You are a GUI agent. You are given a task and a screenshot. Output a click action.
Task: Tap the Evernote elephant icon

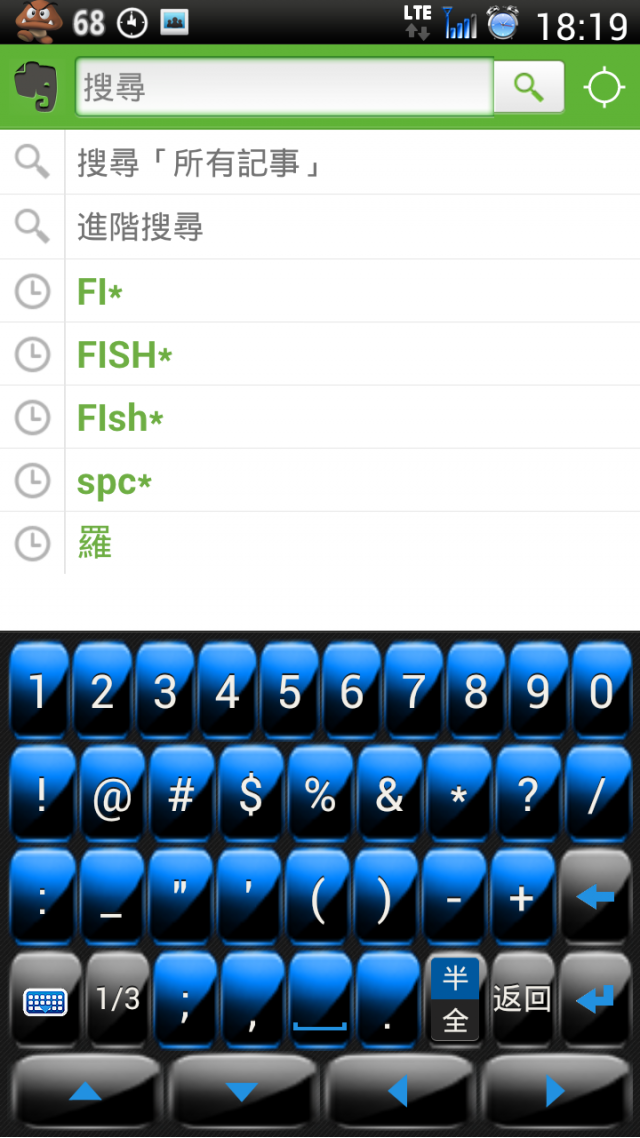(x=36, y=87)
